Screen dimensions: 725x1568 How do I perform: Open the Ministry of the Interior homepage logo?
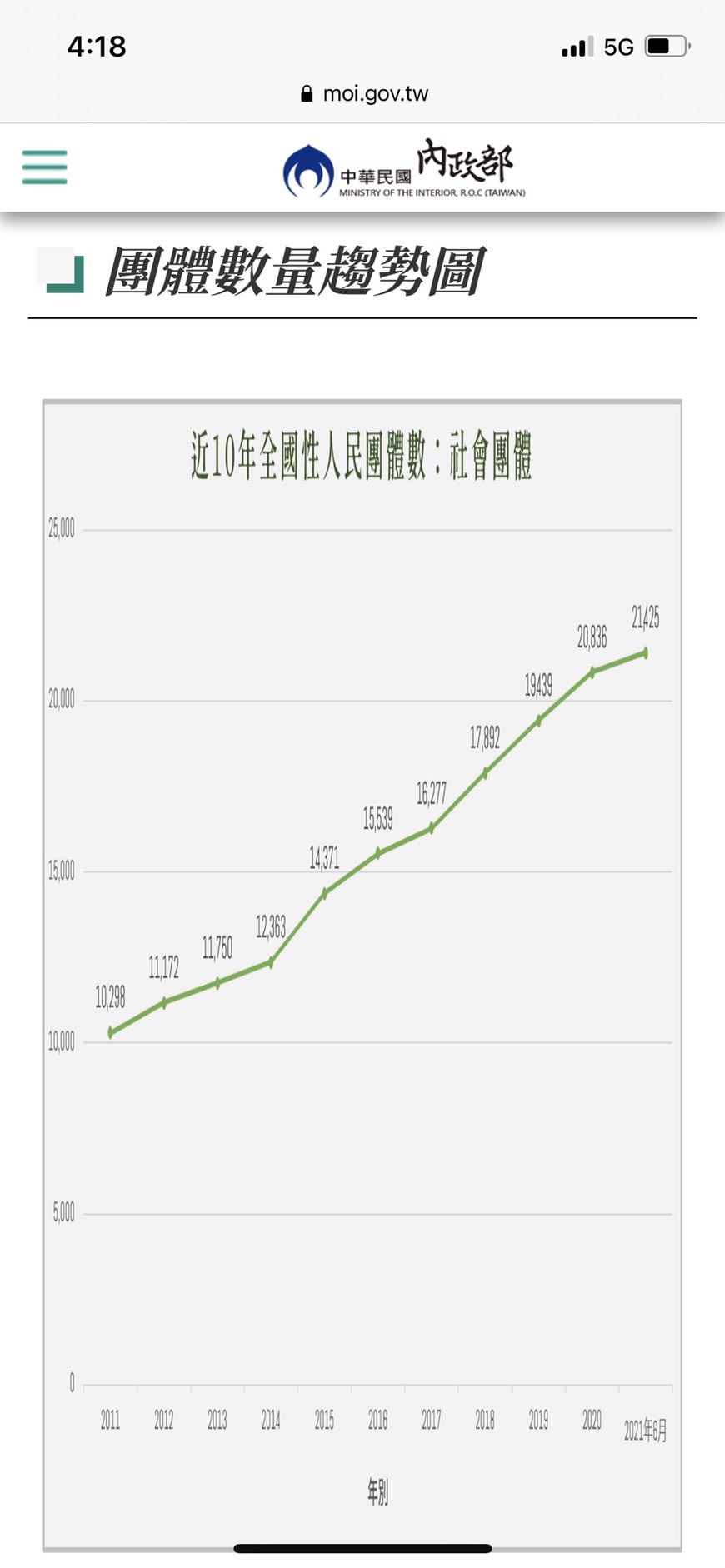pyautogui.click(x=404, y=168)
